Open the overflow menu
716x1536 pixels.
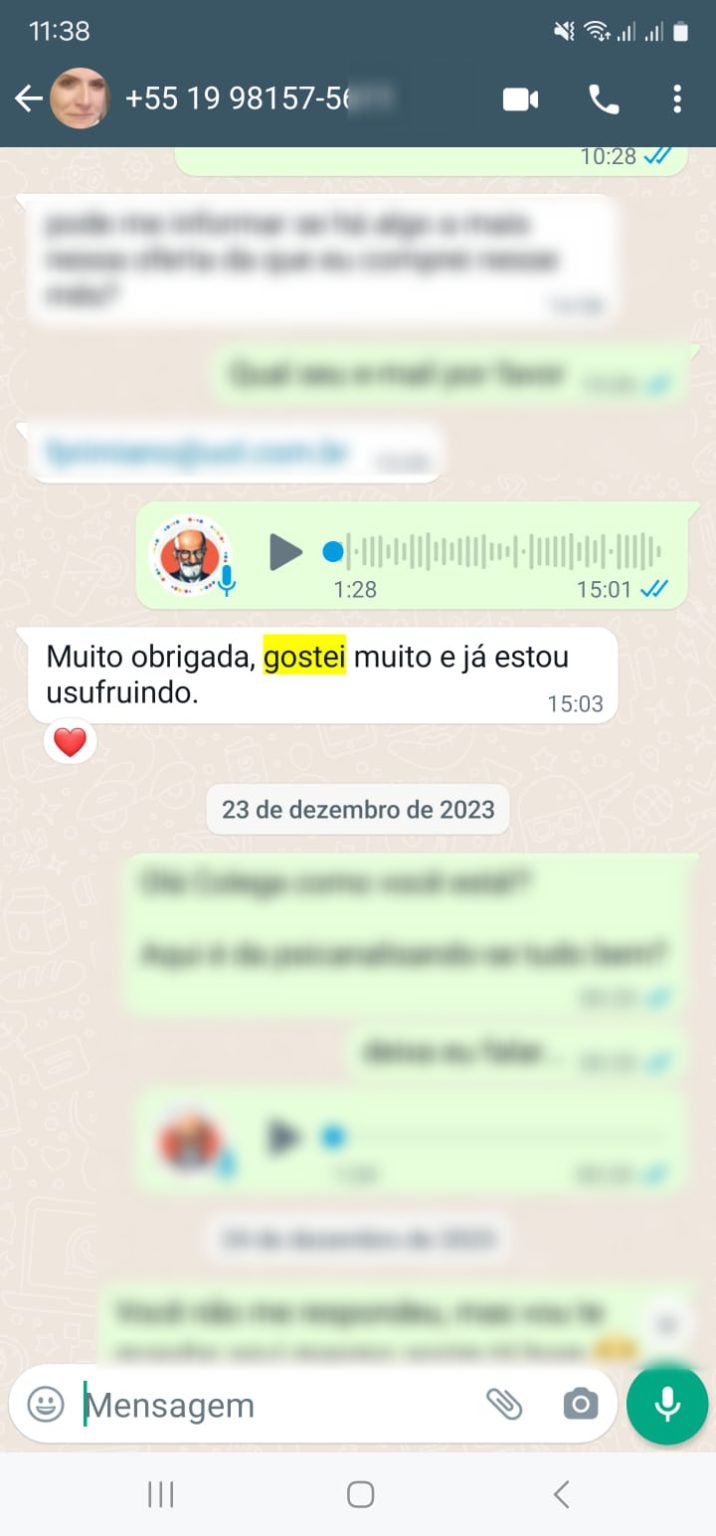677,99
